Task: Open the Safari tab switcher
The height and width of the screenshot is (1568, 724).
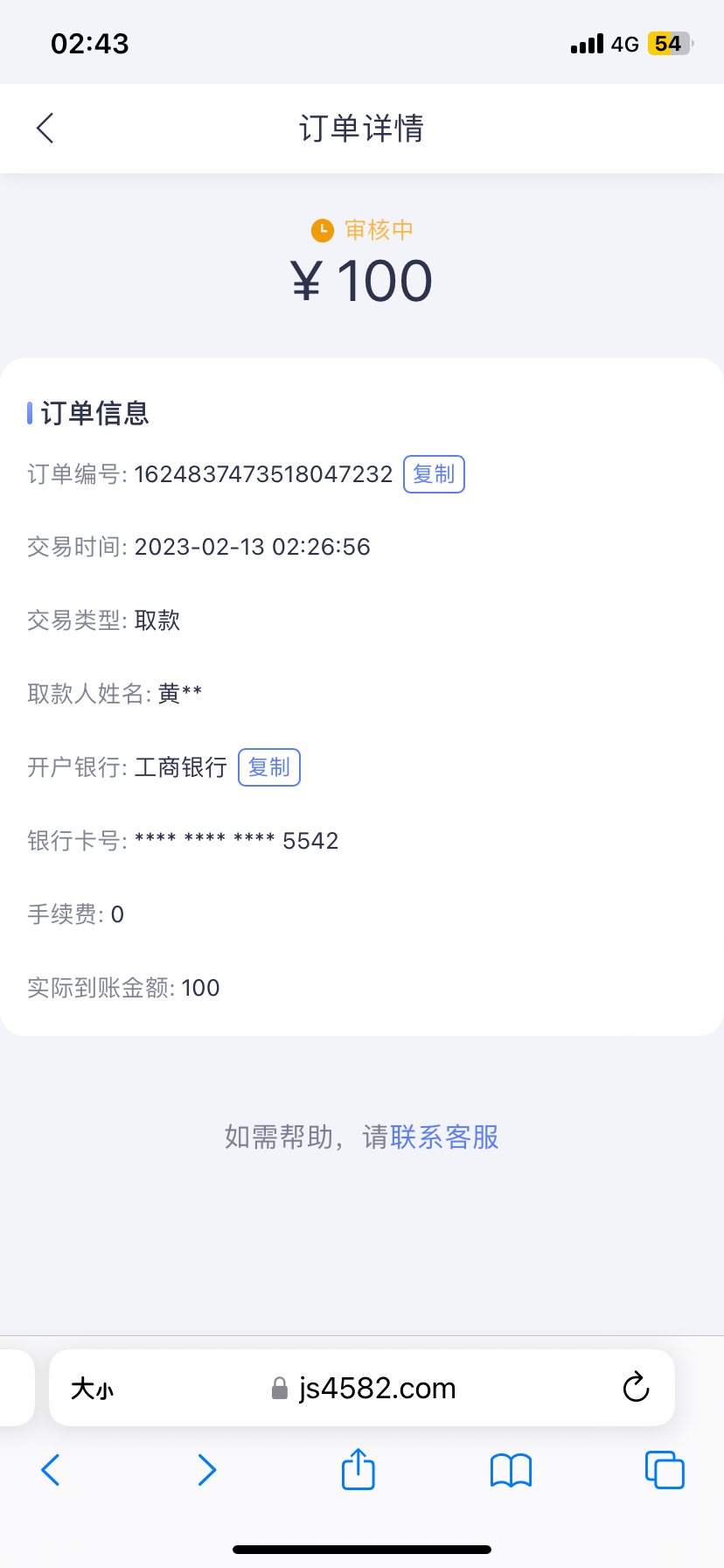Action: (x=664, y=1470)
